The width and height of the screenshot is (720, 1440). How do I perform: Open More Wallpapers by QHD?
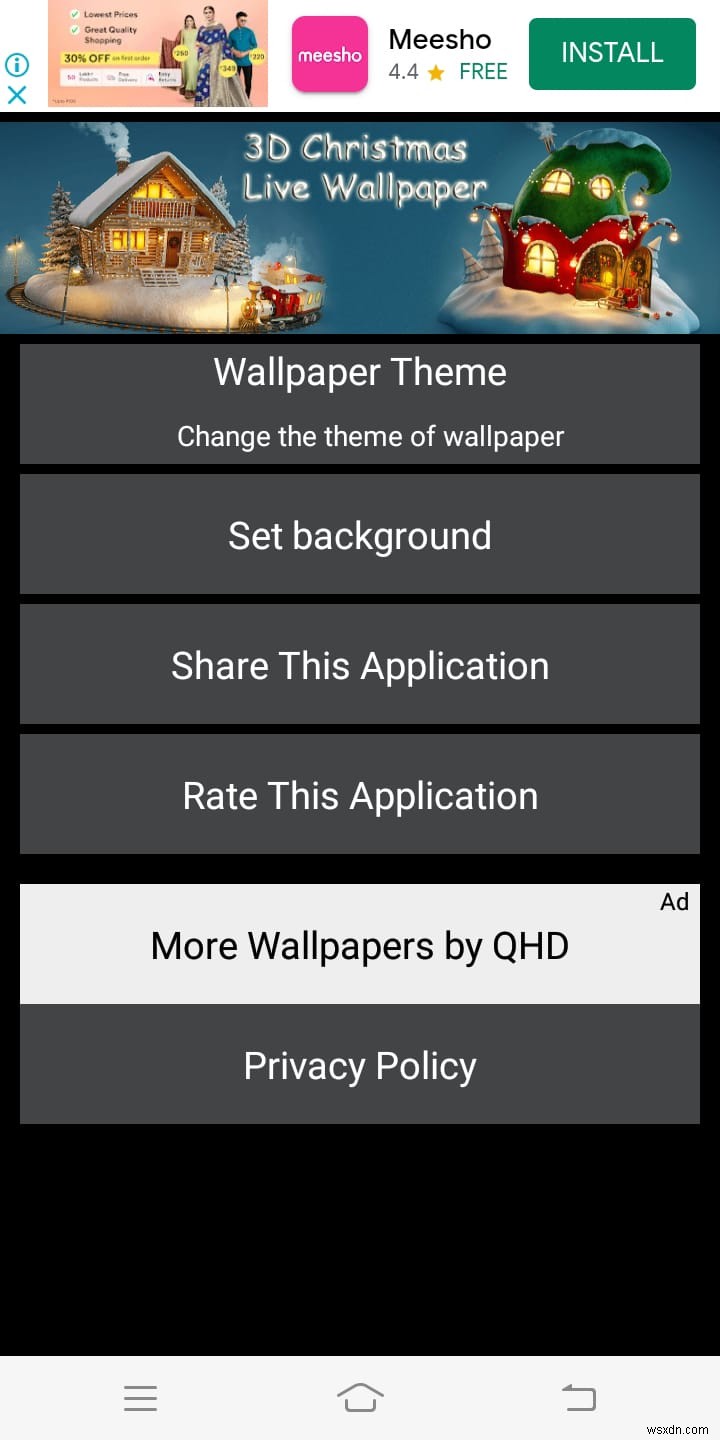360,946
